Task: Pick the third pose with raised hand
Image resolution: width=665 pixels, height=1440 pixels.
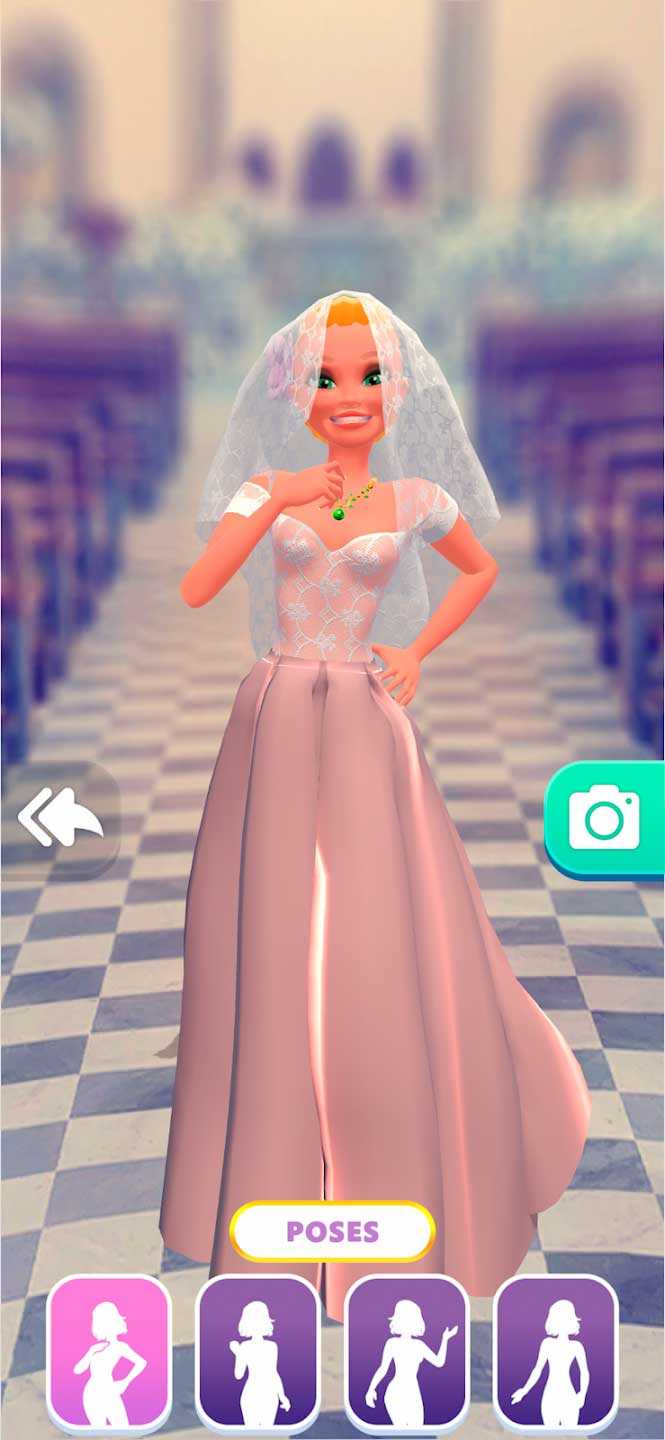Action: (407, 1352)
